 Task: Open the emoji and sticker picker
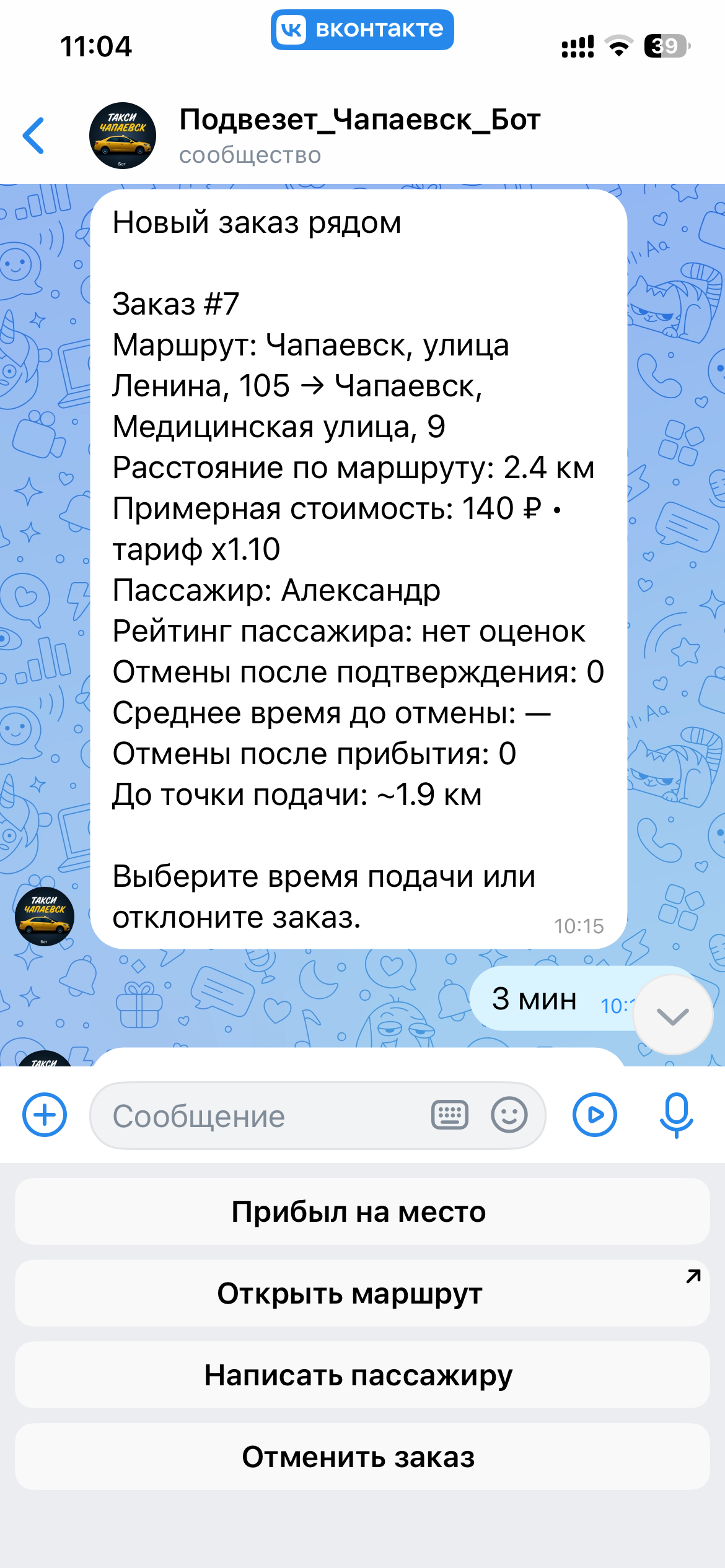pyautogui.click(x=509, y=1115)
